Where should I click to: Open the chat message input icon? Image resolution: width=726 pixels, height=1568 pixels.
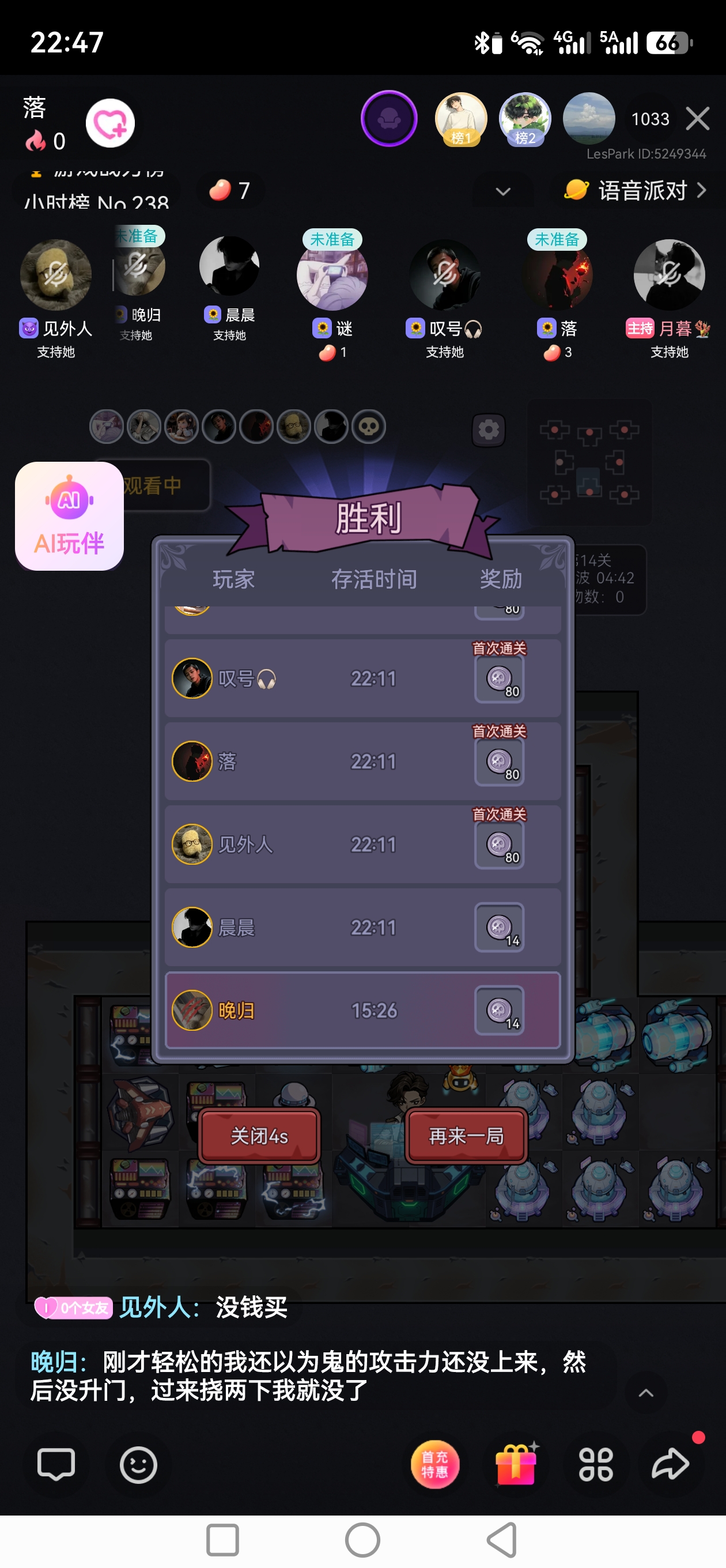click(56, 1464)
